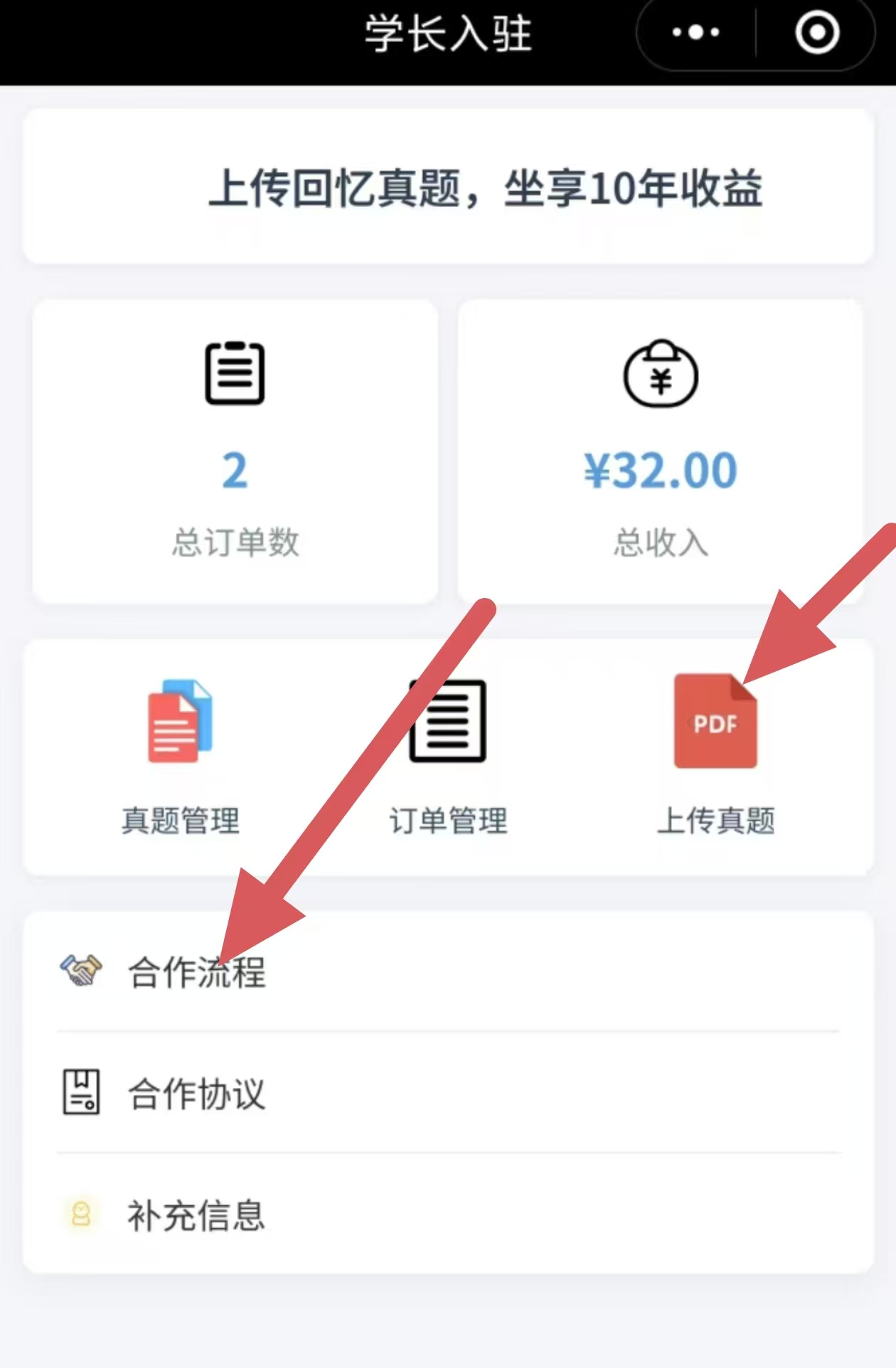Select the 补充信息 row
The height and width of the screenshot is (1368, 896).
click(448, 1214)
